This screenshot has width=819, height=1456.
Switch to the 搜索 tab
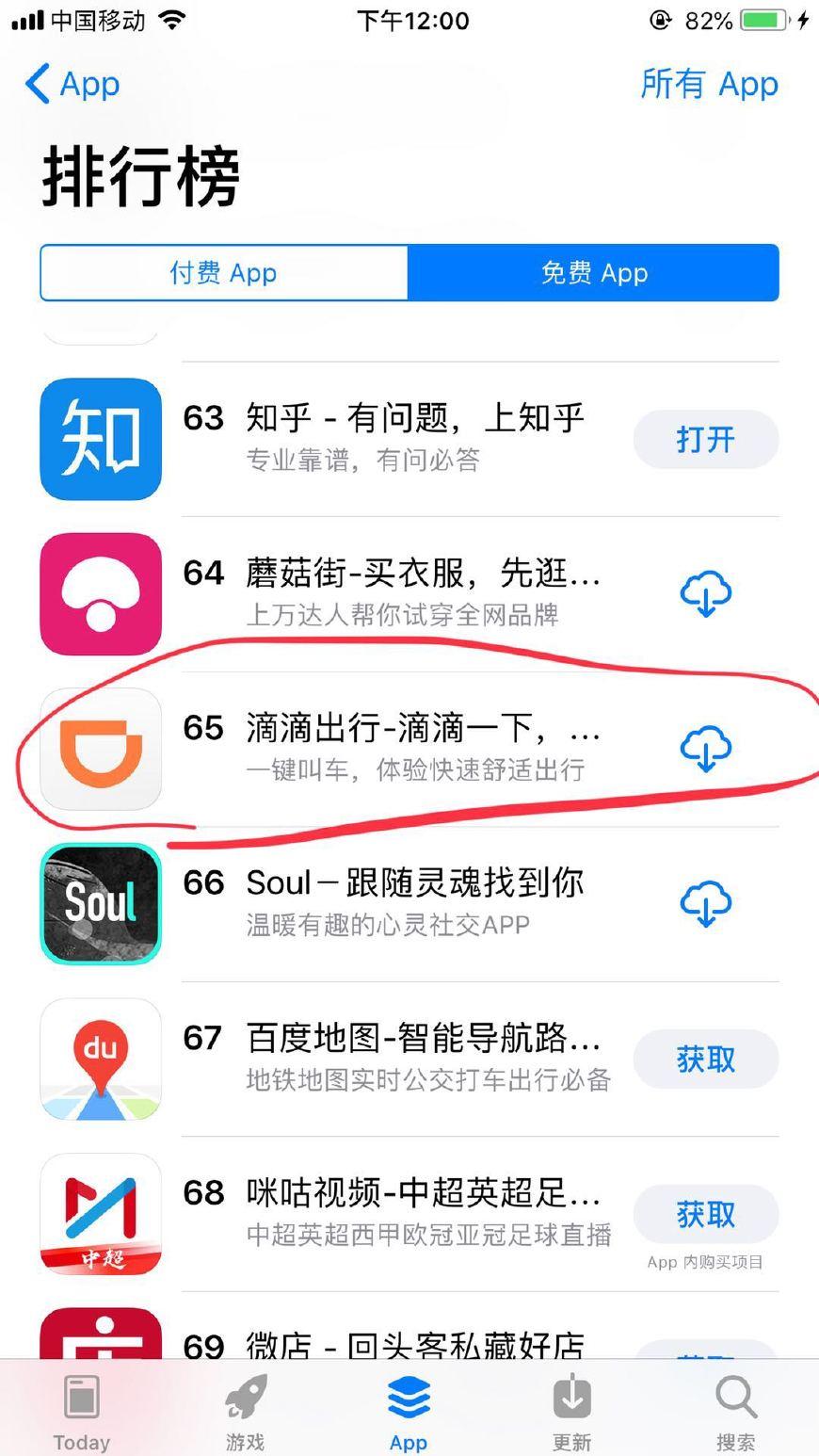tap(735, 1410)
